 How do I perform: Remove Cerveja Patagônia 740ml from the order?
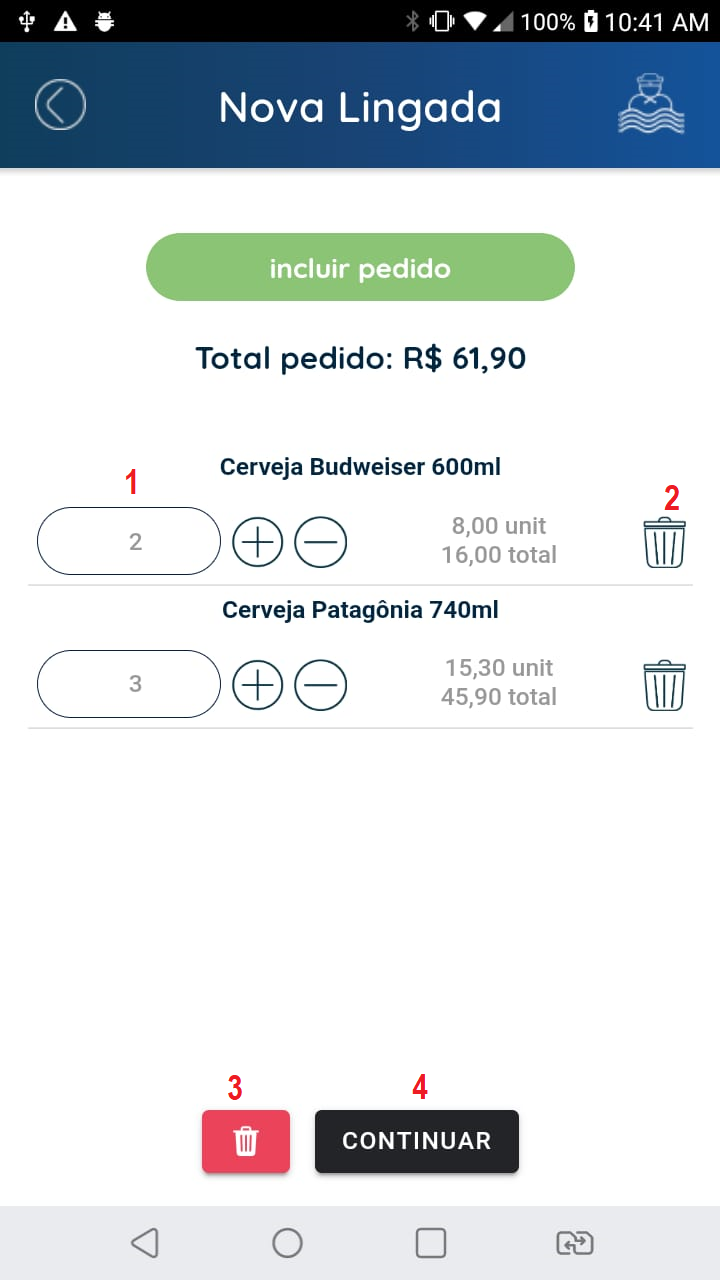click(x=665, y=685)
